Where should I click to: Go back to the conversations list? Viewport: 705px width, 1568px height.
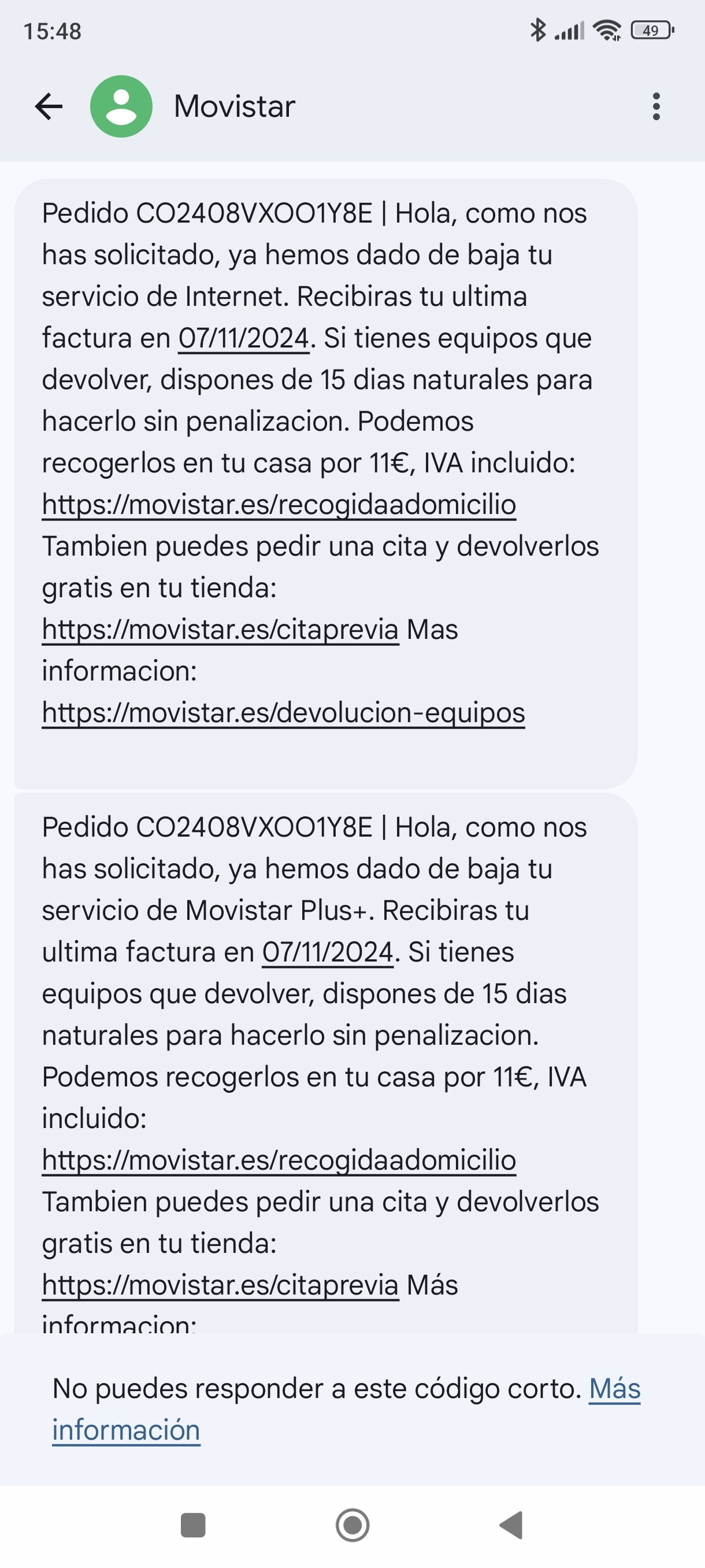click(49, 106)
